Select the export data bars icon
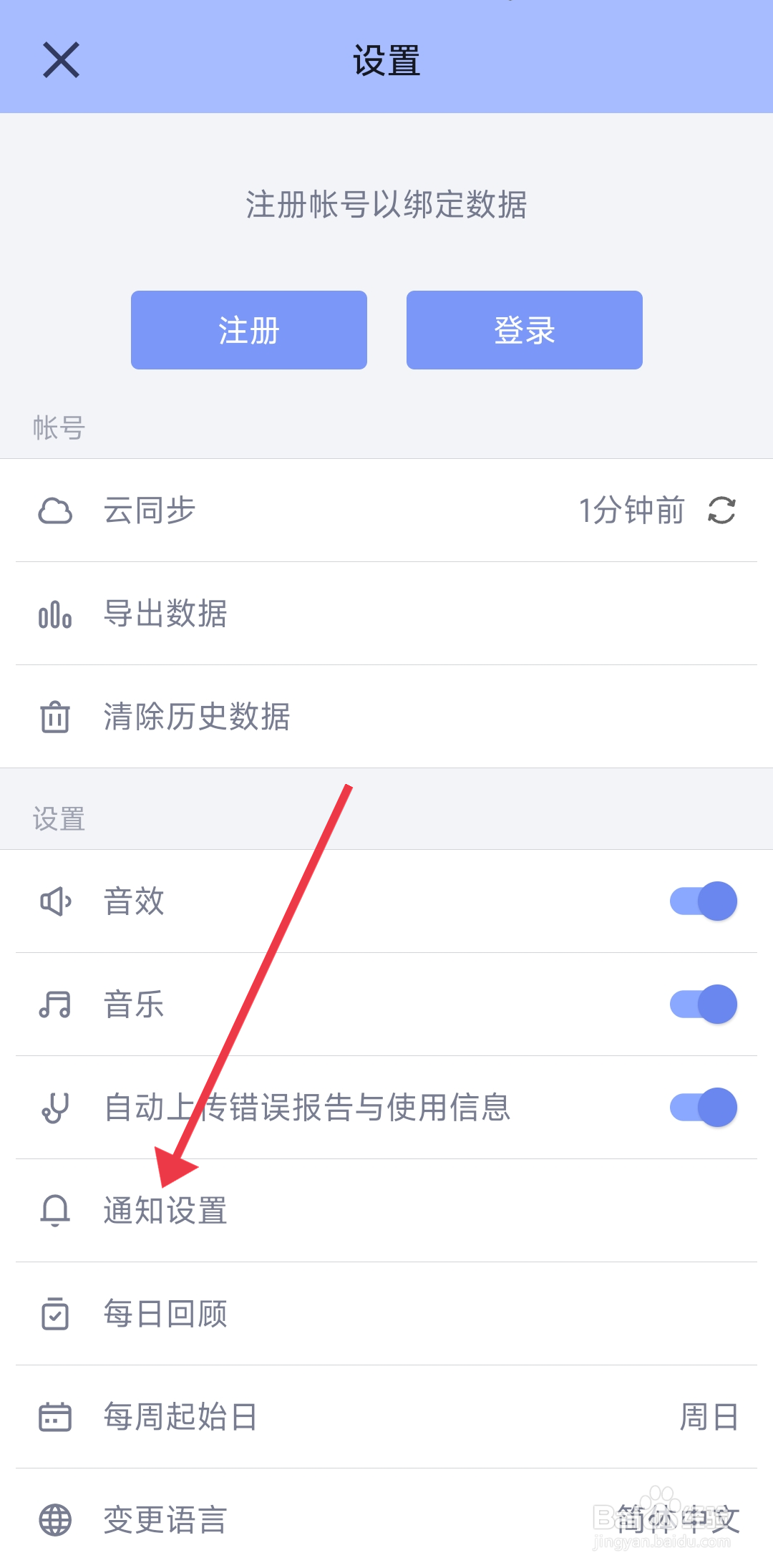This screenshot has width=773, height=1568. (54, 614)
